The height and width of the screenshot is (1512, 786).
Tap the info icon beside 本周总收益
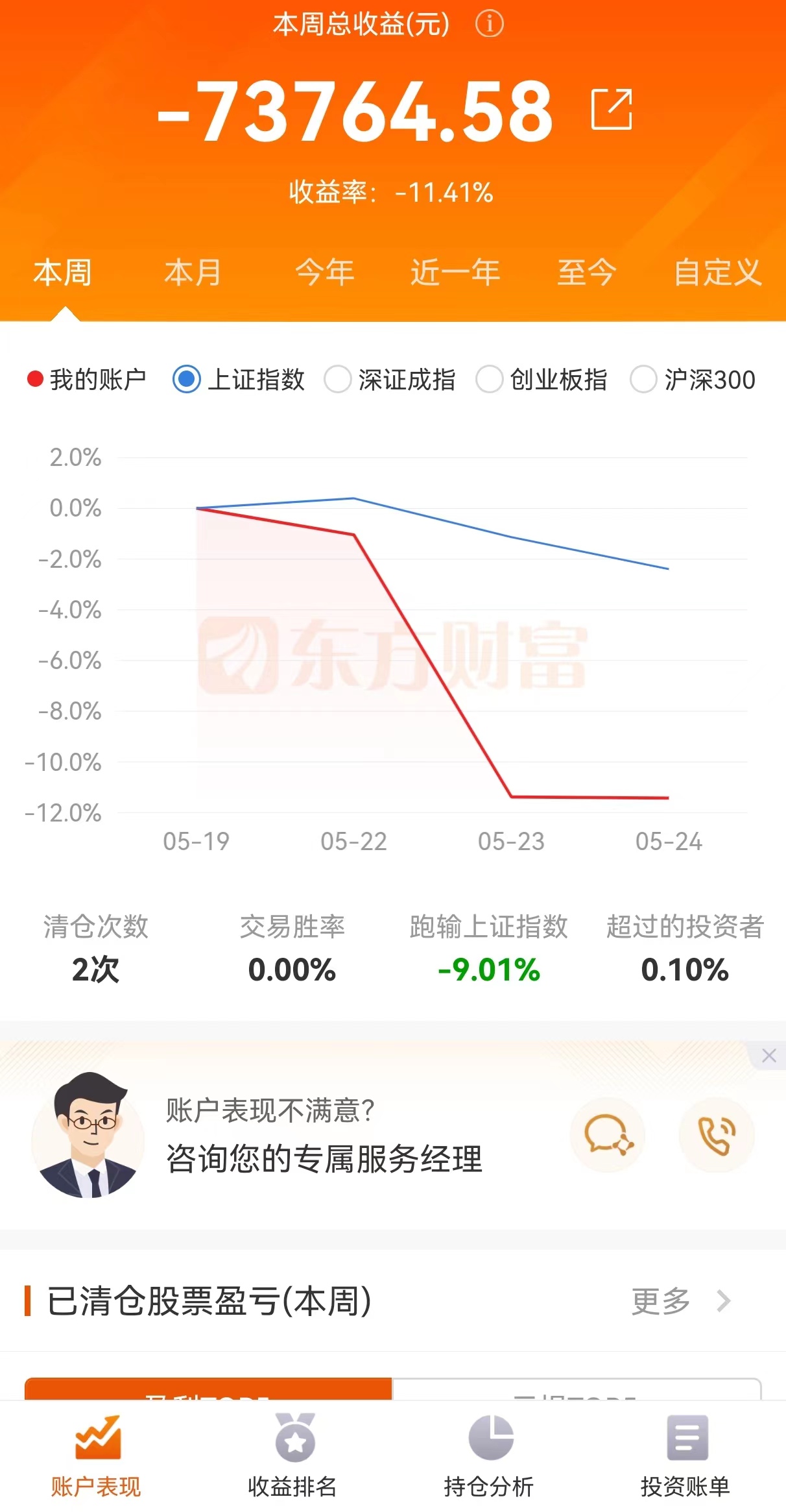(489, 23)
